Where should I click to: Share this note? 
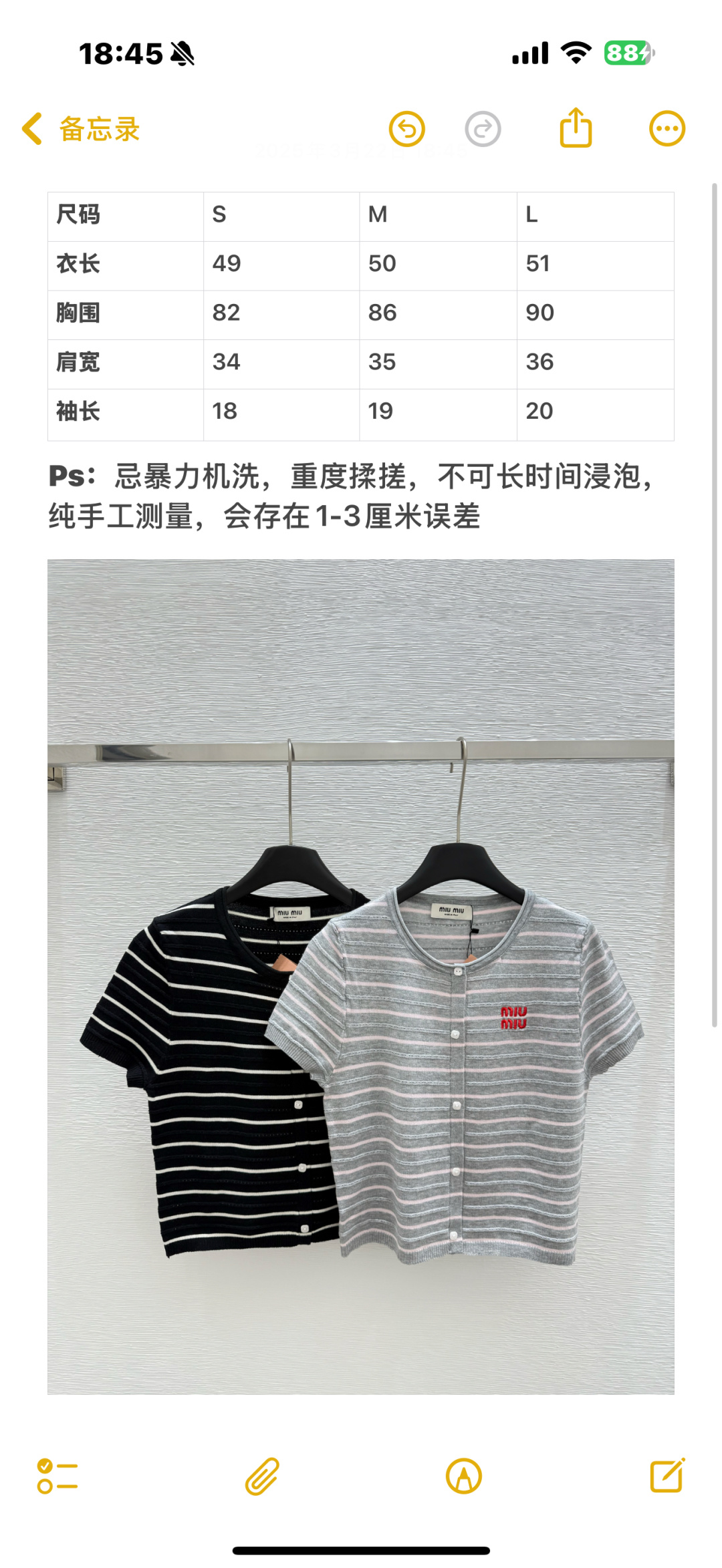tap(576, 127)
